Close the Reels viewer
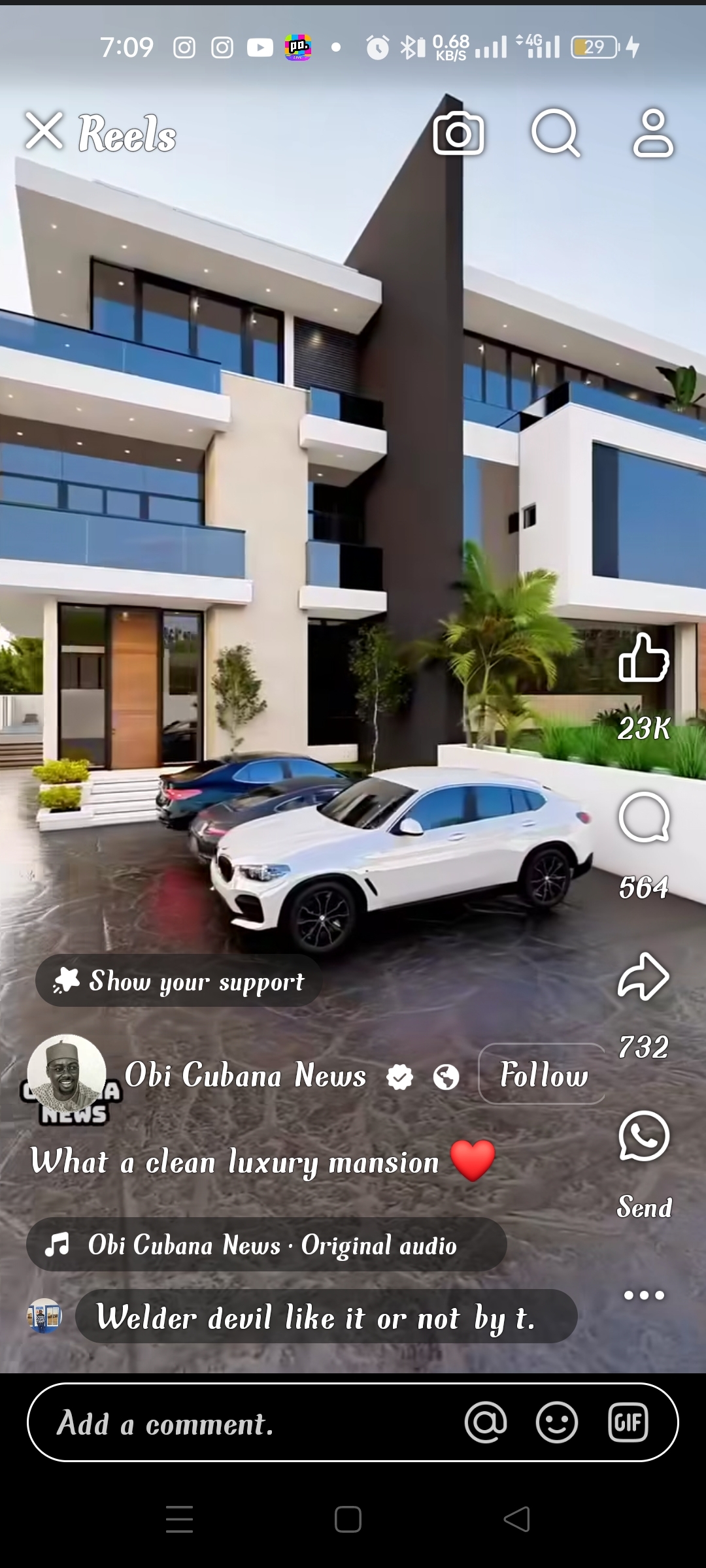706x1568 pixels. (x=44, y=131)
